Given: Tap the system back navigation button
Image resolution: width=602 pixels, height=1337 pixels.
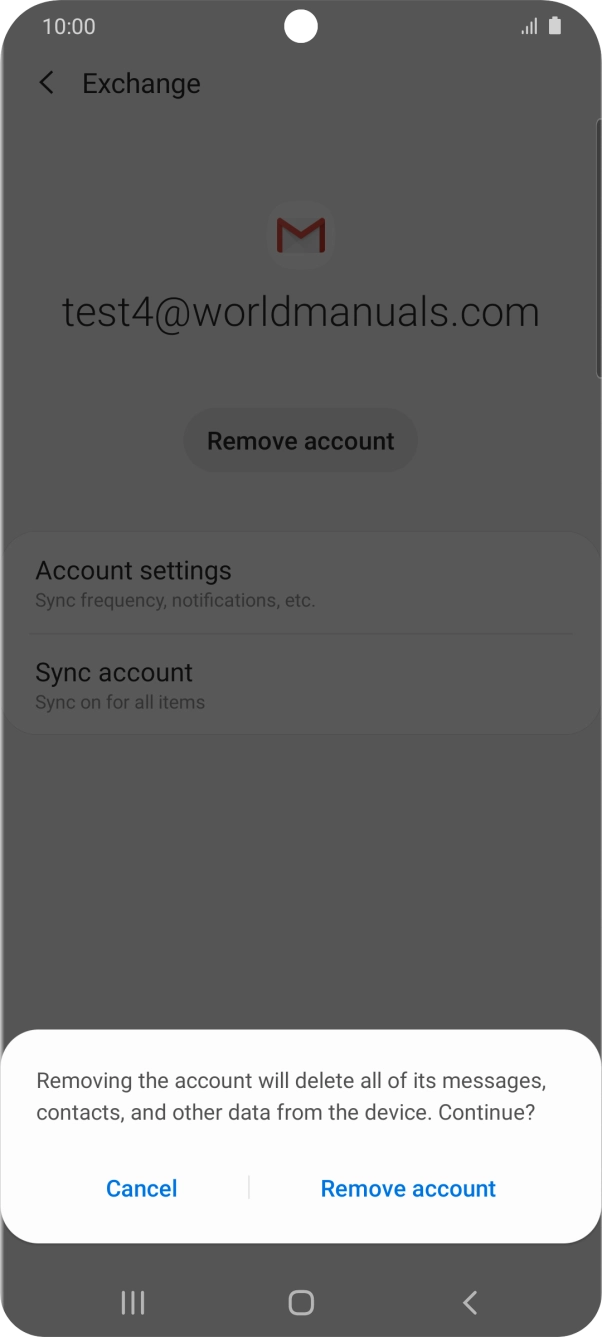Looking at the screenshot, I should point(470,1302).
